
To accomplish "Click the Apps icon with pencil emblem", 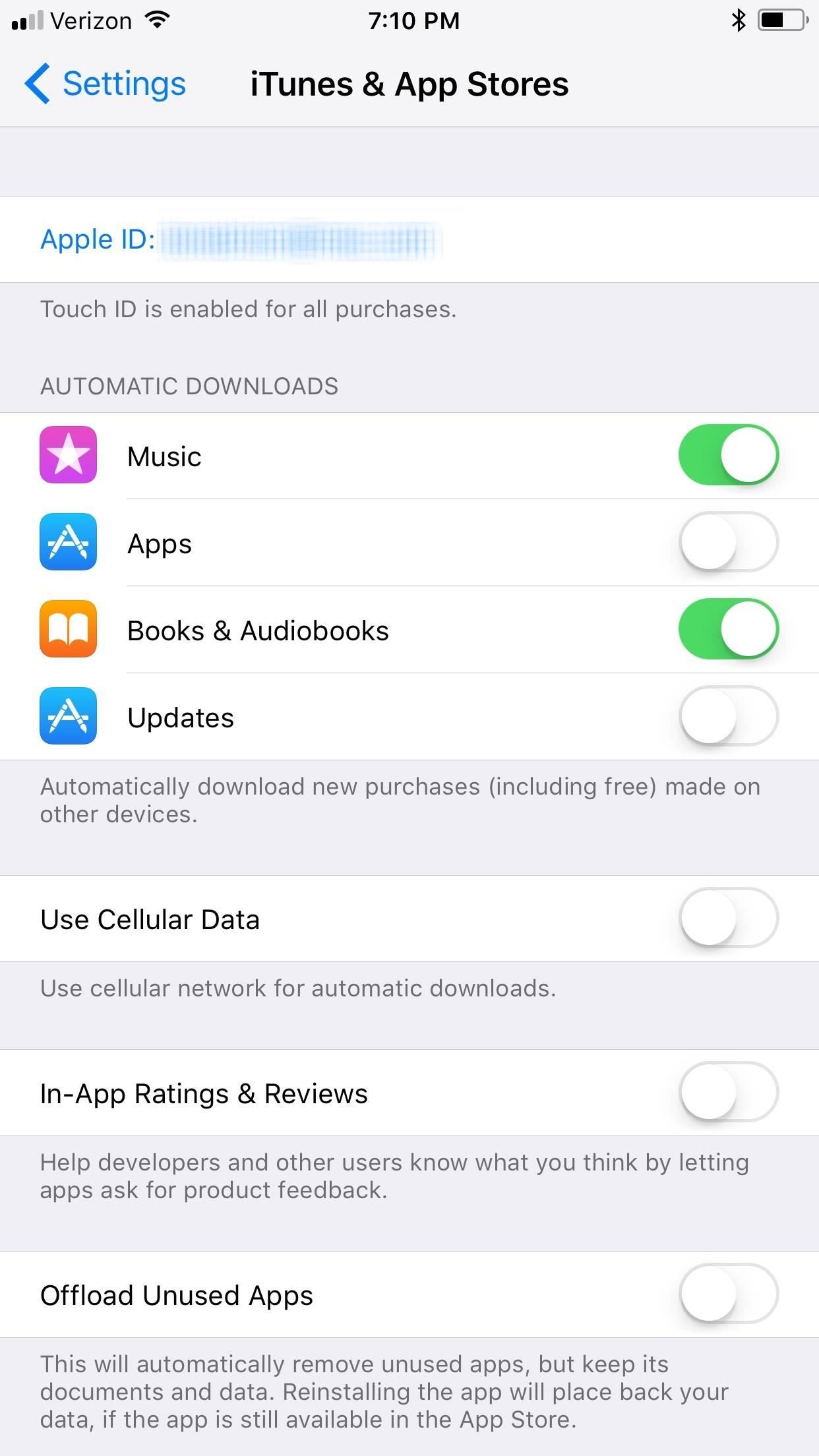I will 69,542.
